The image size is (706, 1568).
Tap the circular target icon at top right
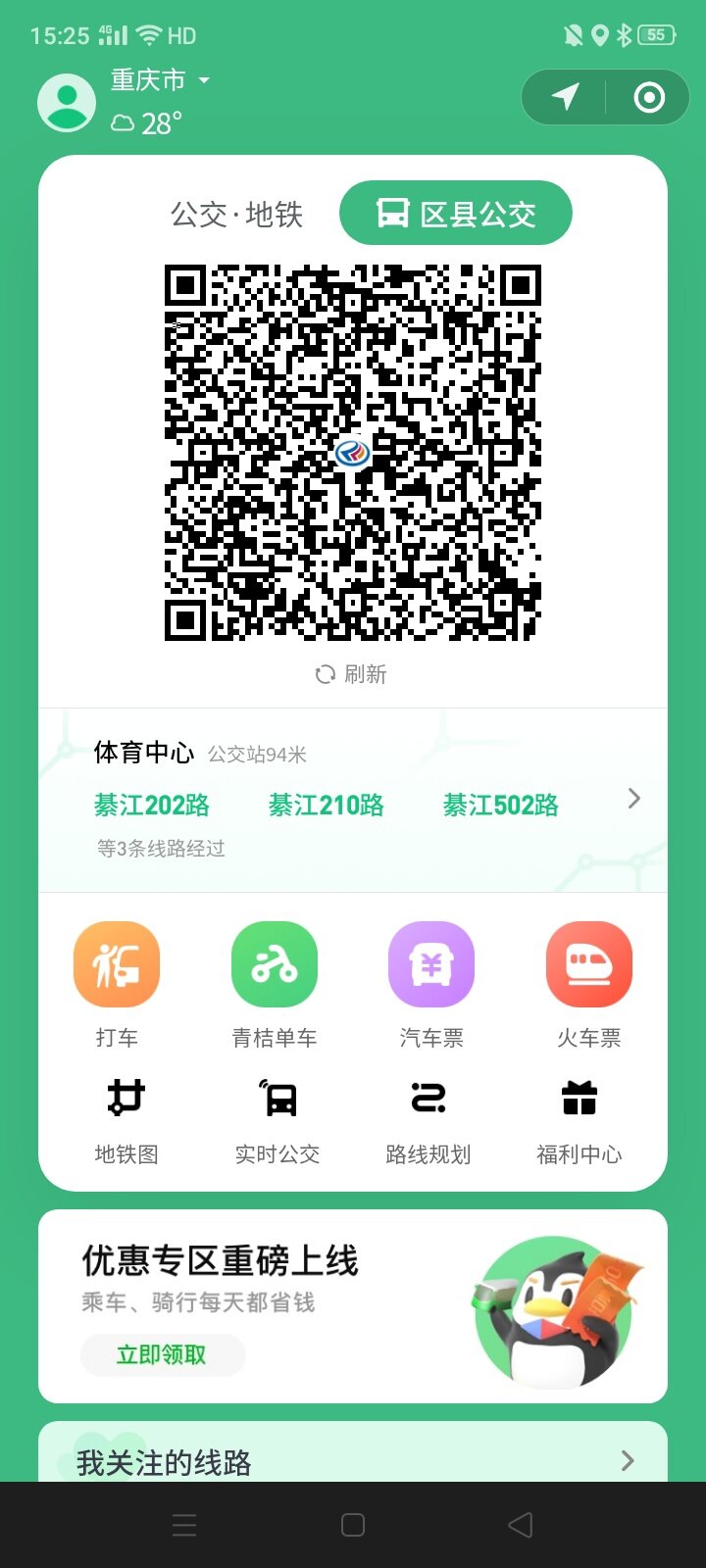point(649,97)
